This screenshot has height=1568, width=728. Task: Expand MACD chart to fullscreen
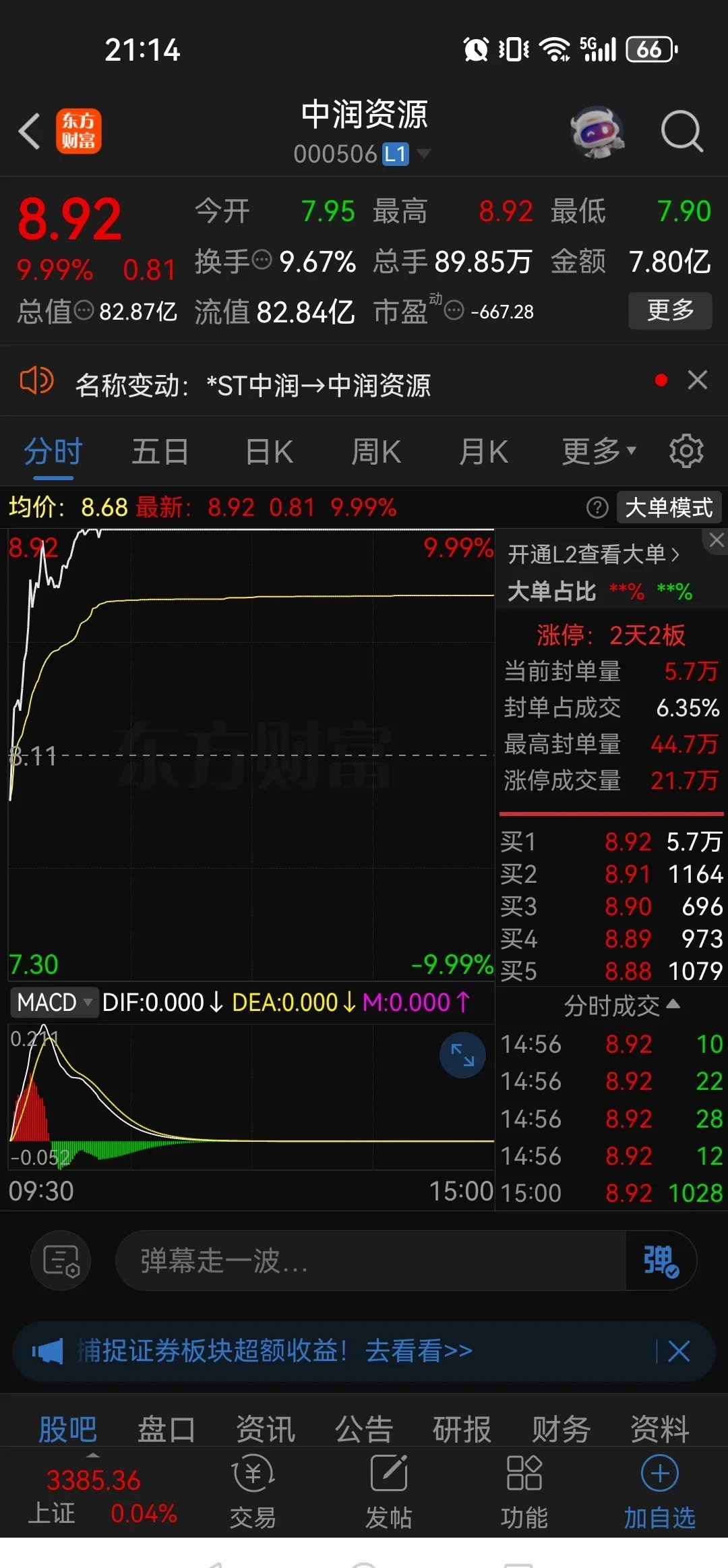coord(462,1055)
